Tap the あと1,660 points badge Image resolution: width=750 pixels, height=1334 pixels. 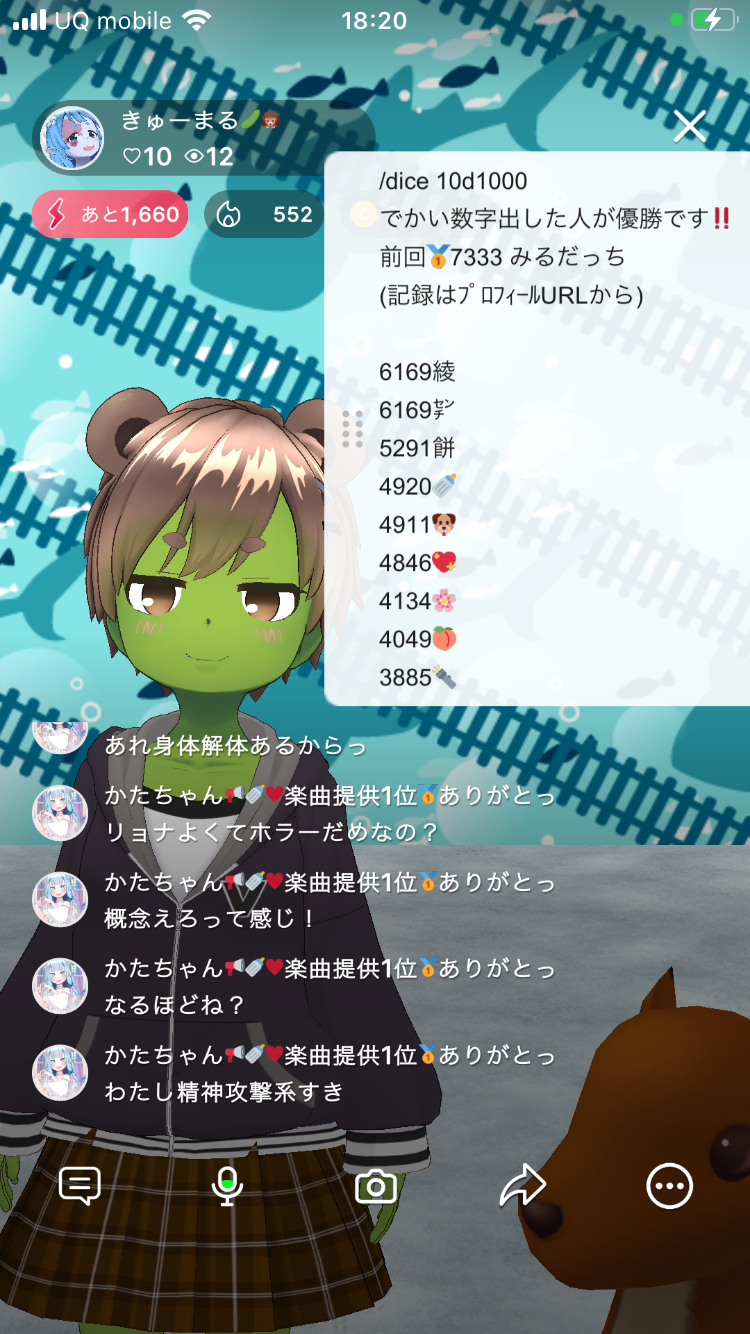tap(110, 214)
